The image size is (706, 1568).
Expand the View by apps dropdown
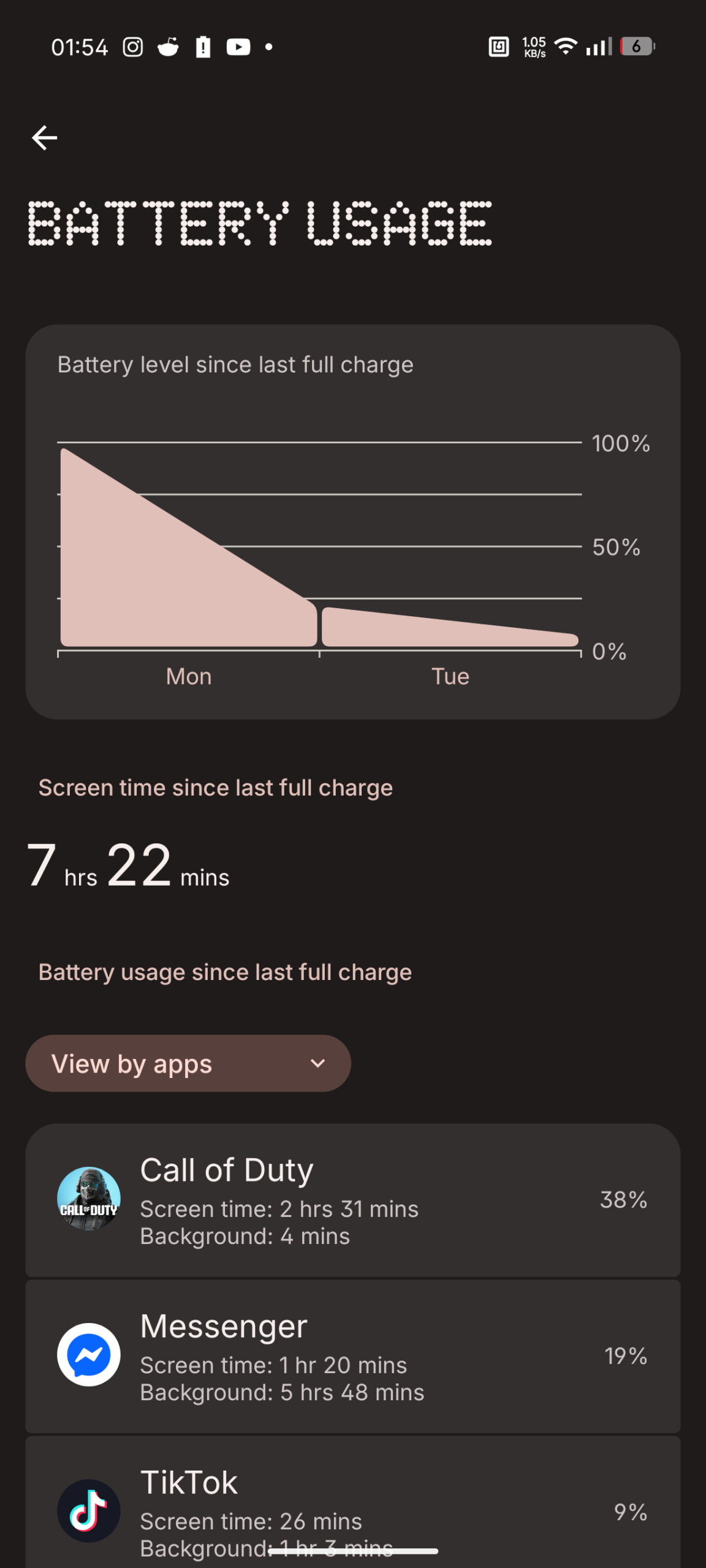[188, 1063]
